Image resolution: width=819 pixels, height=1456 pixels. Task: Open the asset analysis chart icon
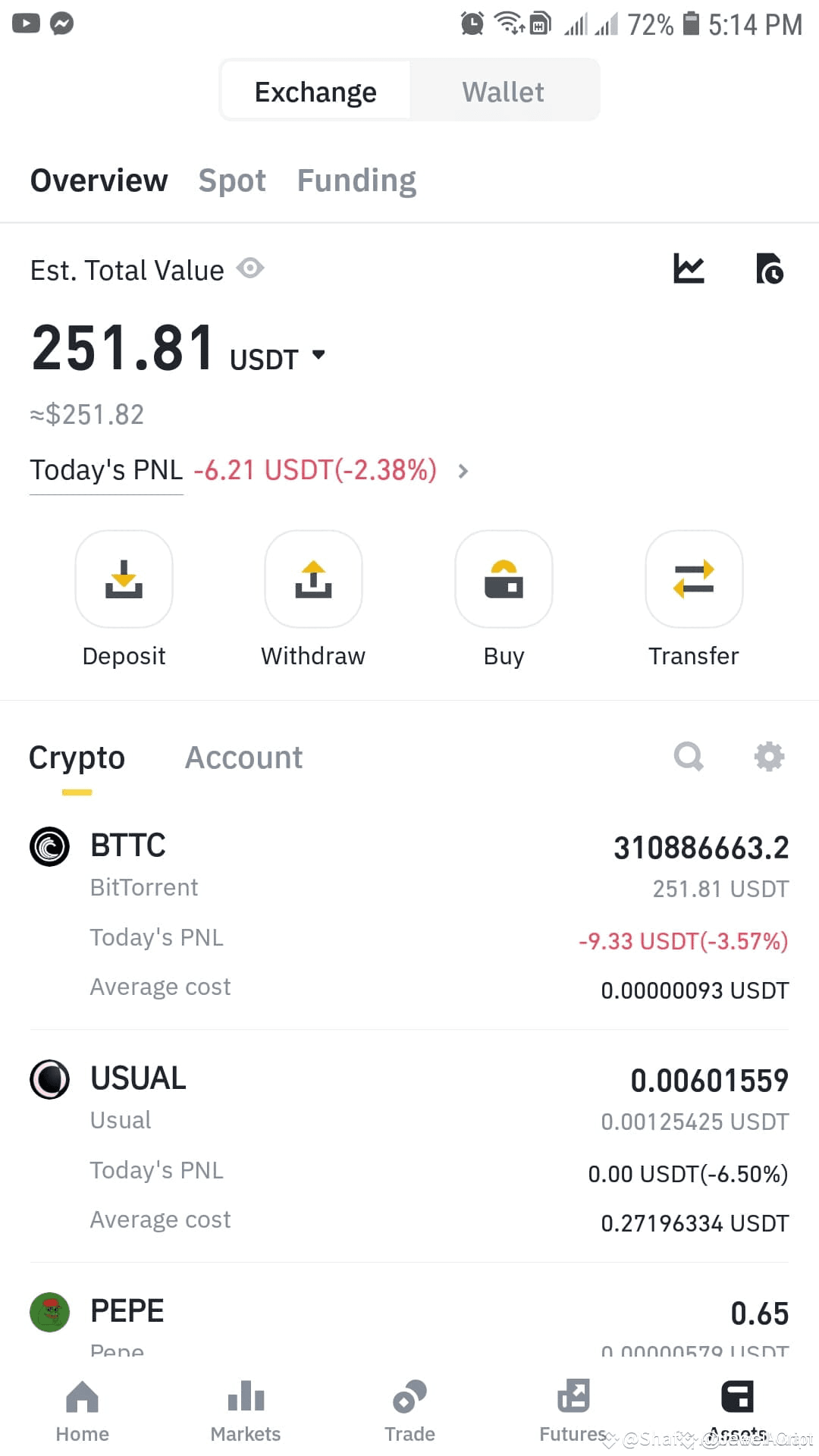click(x=689, y=268)
